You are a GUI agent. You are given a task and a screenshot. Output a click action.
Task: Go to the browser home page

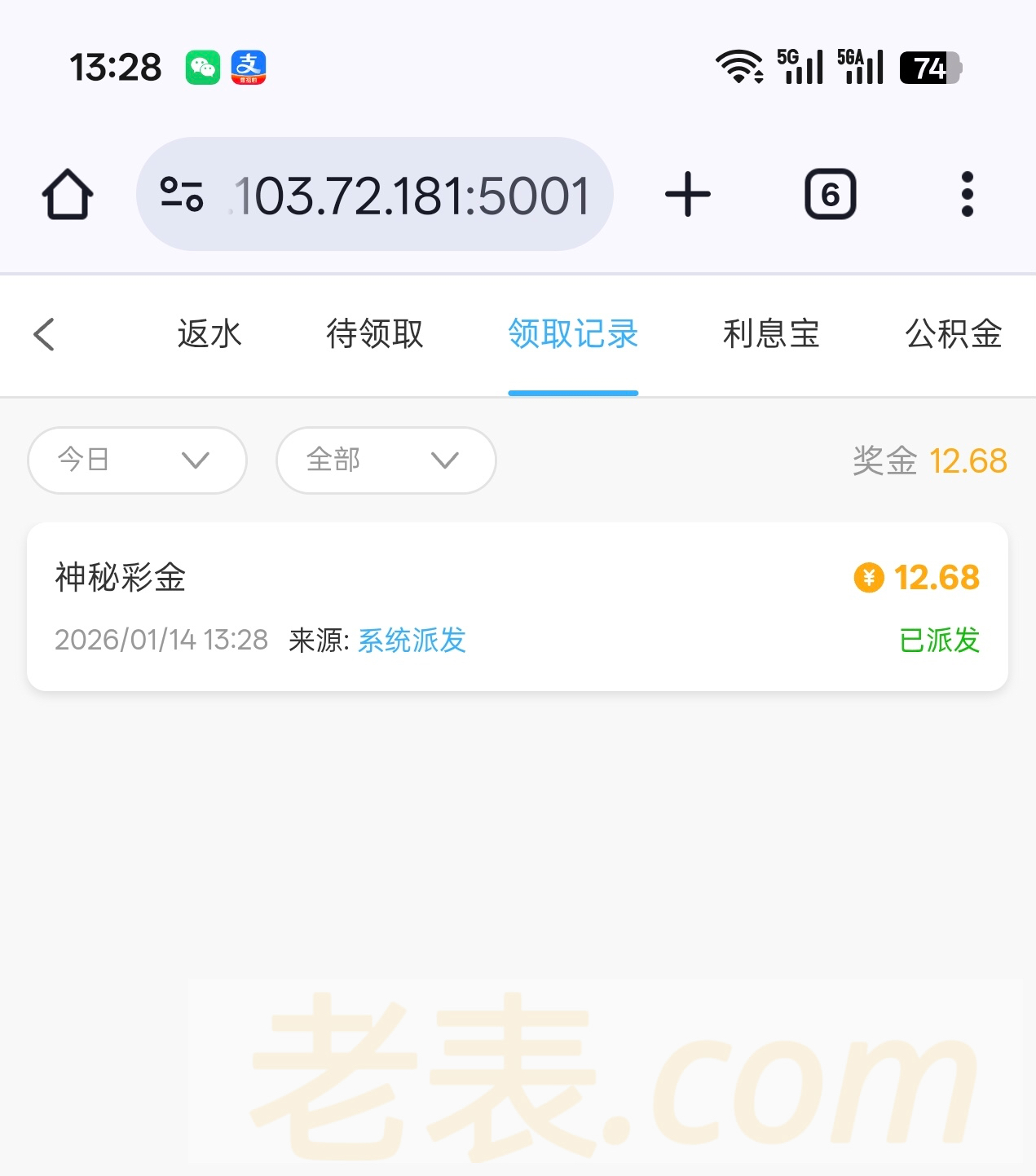click(68, 195)
